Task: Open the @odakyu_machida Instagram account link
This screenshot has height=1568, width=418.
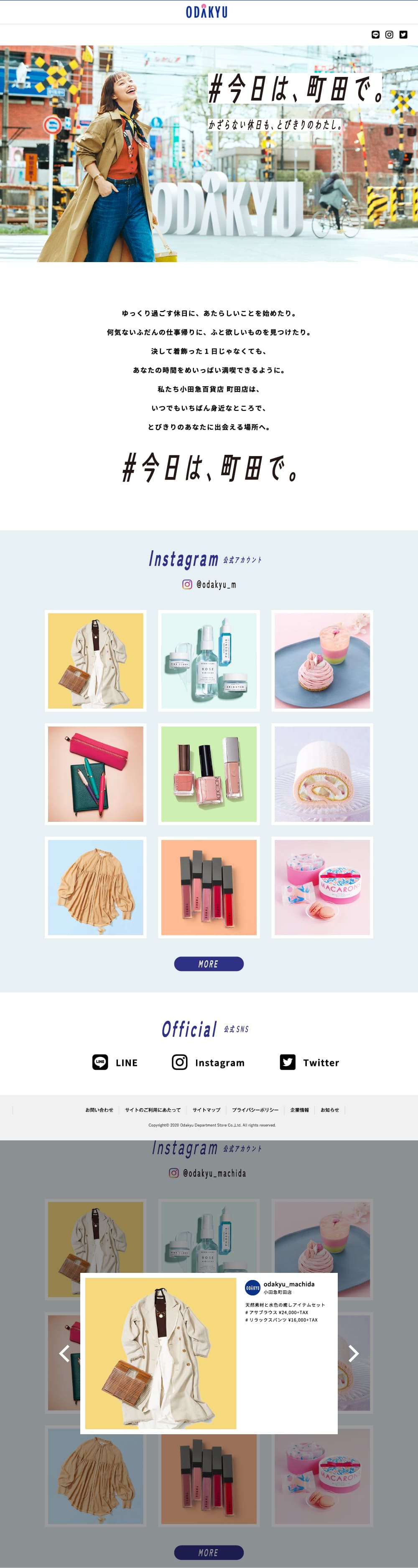Action: coord(208,1173)
